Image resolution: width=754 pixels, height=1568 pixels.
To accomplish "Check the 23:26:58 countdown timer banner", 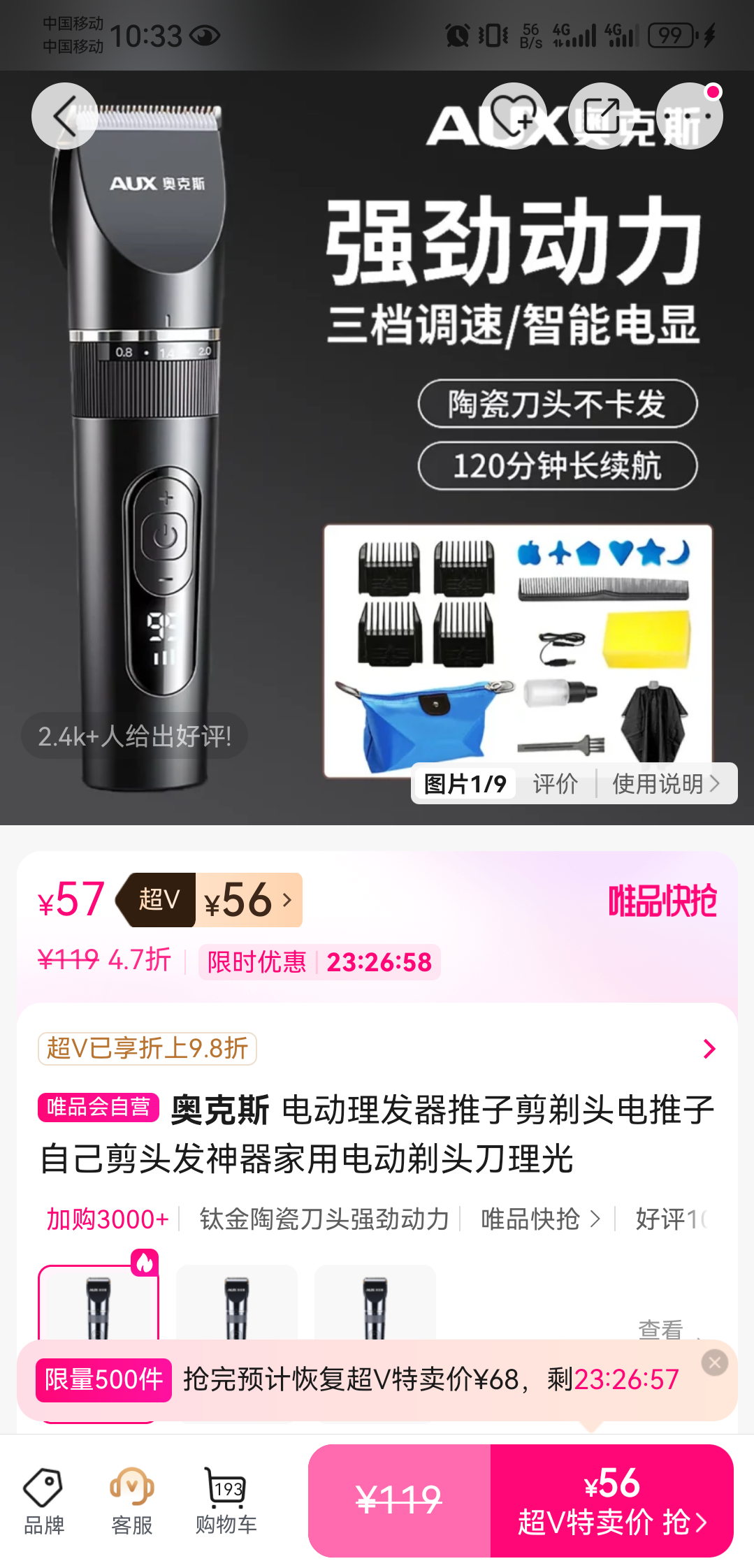I will coord(379,961).
